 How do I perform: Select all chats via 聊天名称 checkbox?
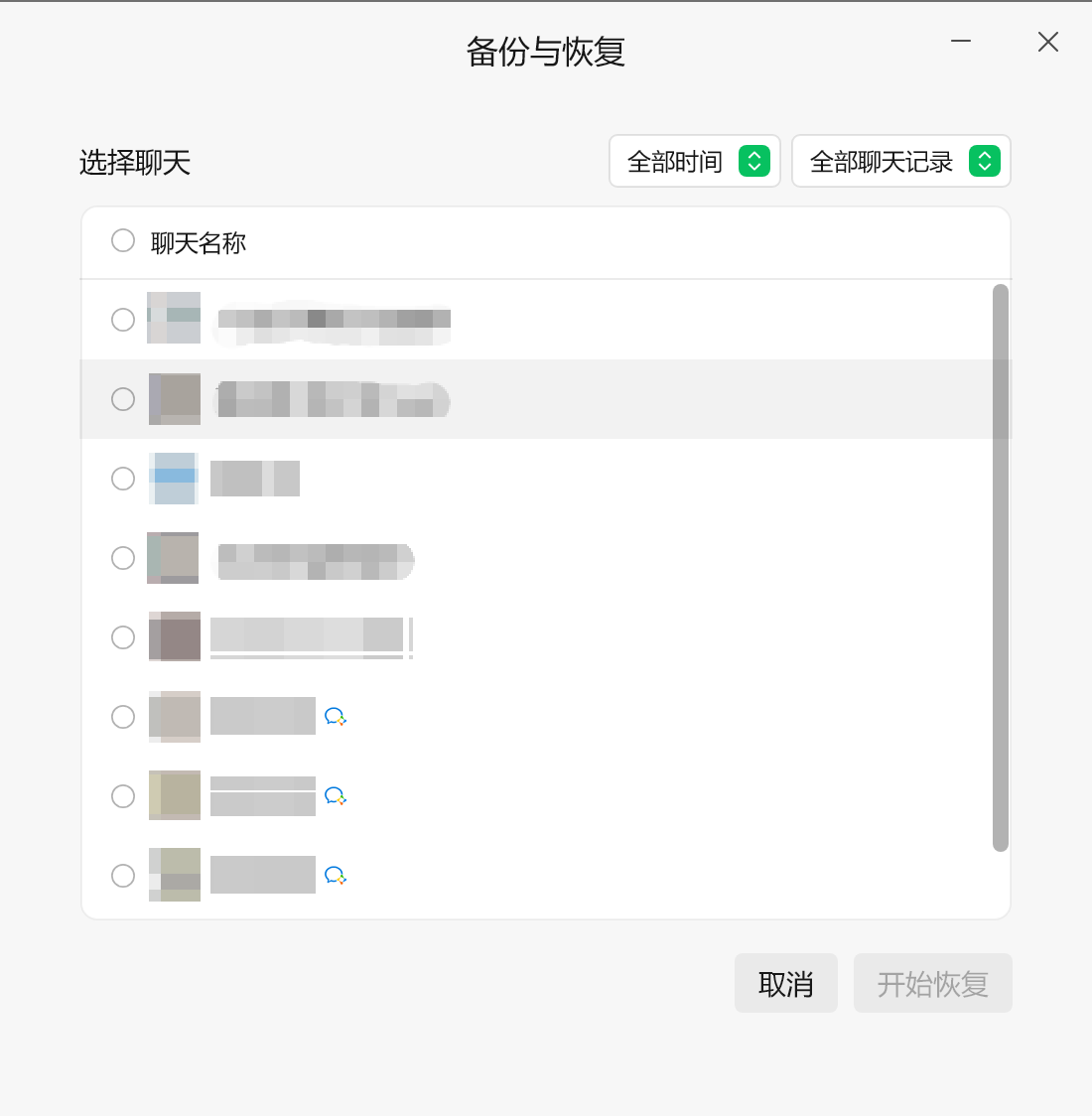point(123,240)
